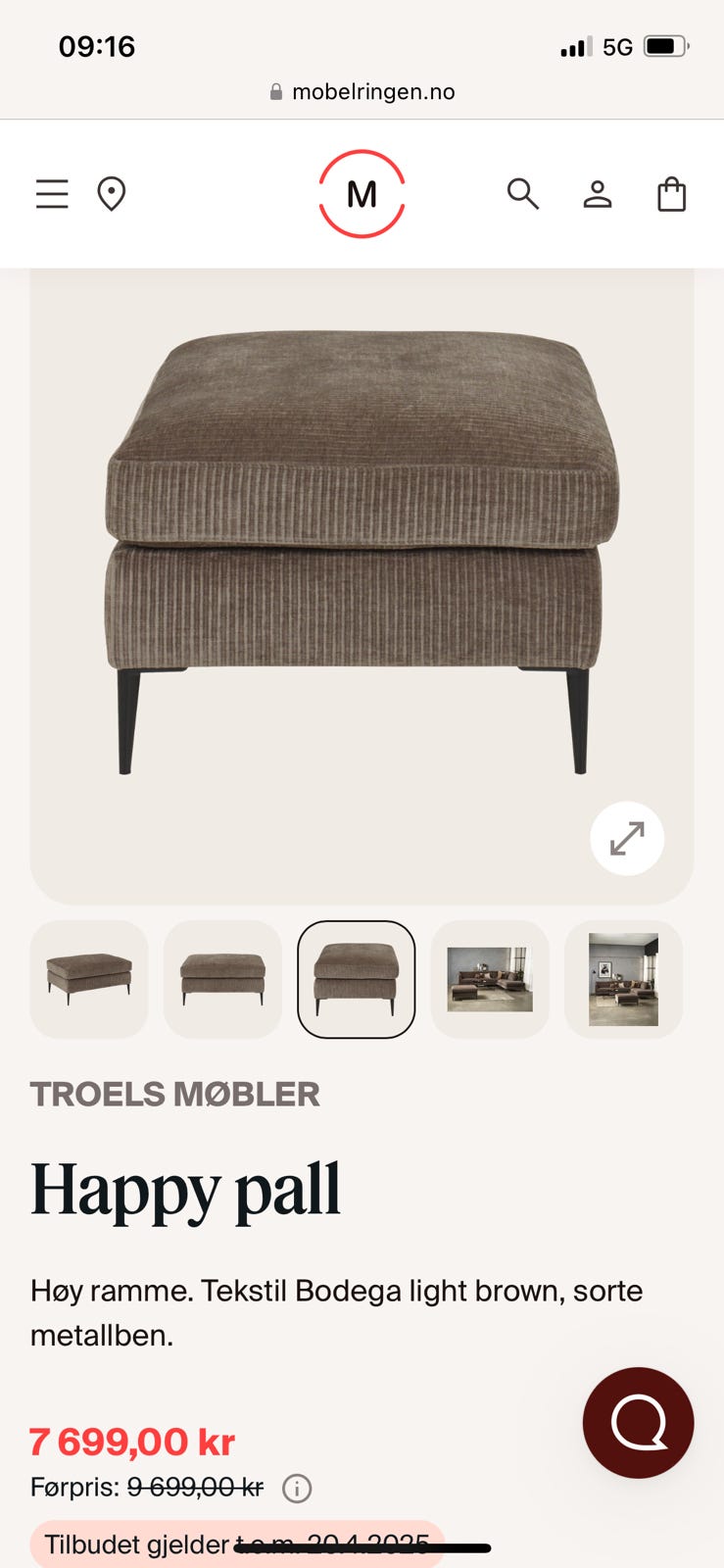The width and height of the screenshot is (724, 1568).
Task: Open the Troels Møbler brand link
Action: (x=175, y=1094)
